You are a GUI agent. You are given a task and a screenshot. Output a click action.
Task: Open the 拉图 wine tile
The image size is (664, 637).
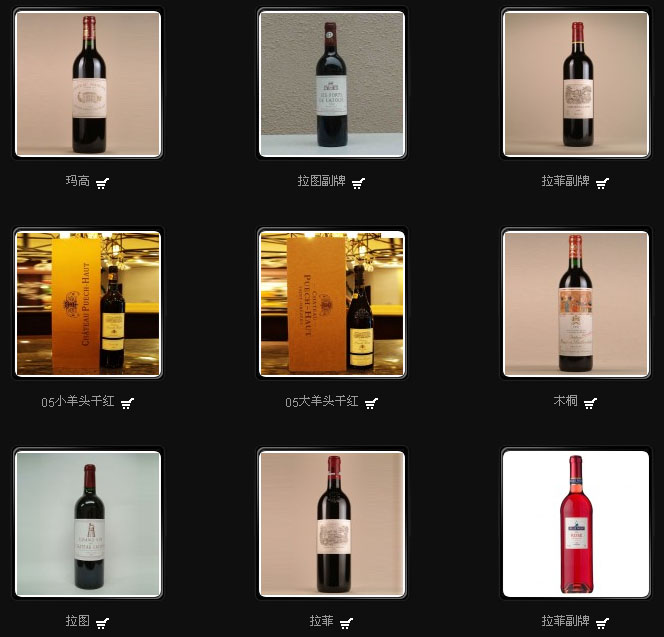pyautogui.click(x=88, y=524)
